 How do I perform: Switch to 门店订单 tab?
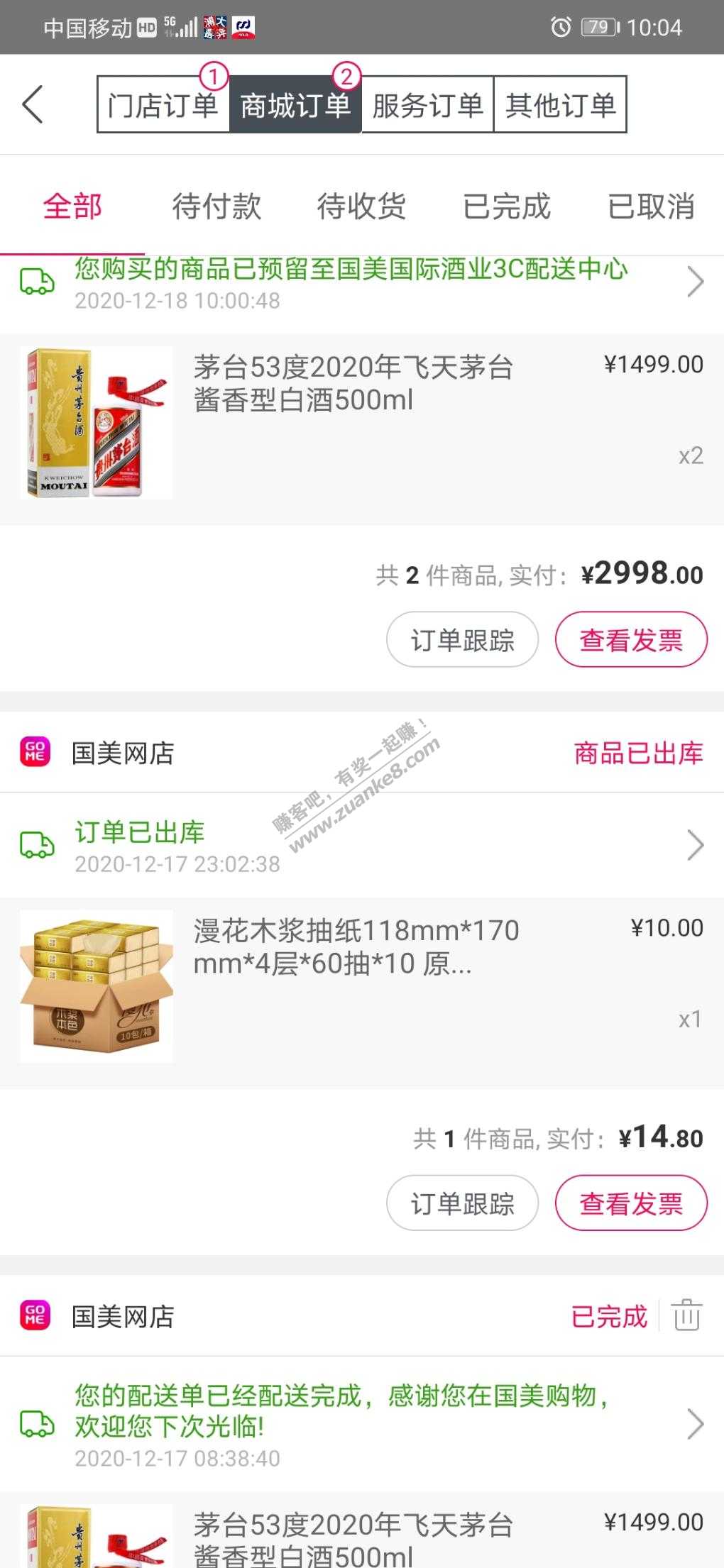(x=163, y=105)
